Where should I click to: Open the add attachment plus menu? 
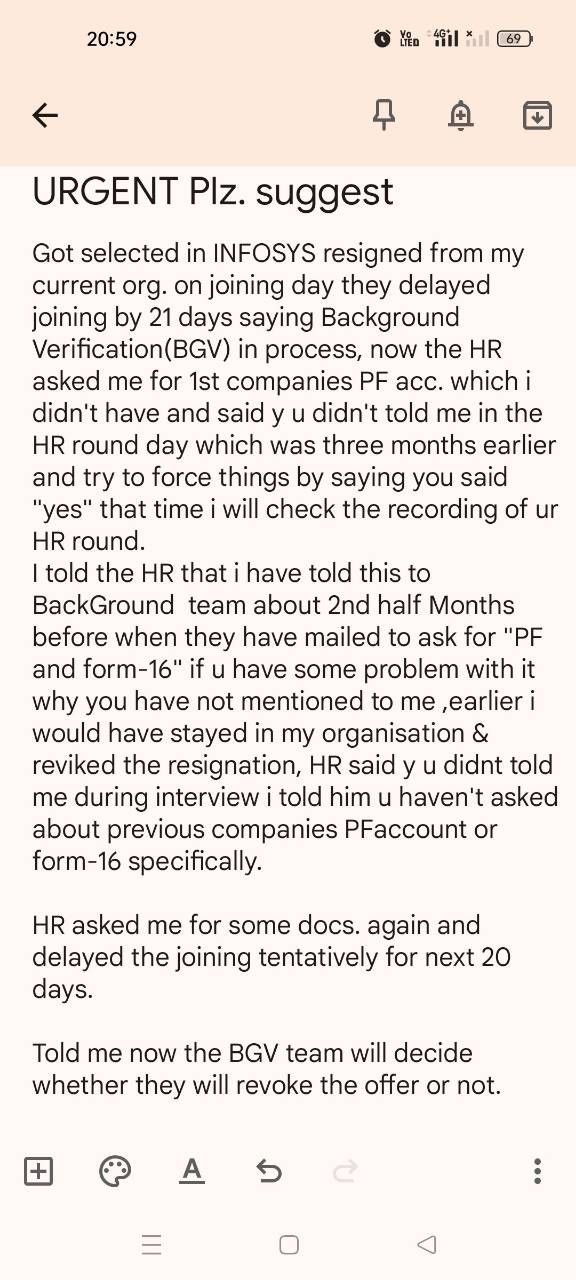[x=38, y=1171]
